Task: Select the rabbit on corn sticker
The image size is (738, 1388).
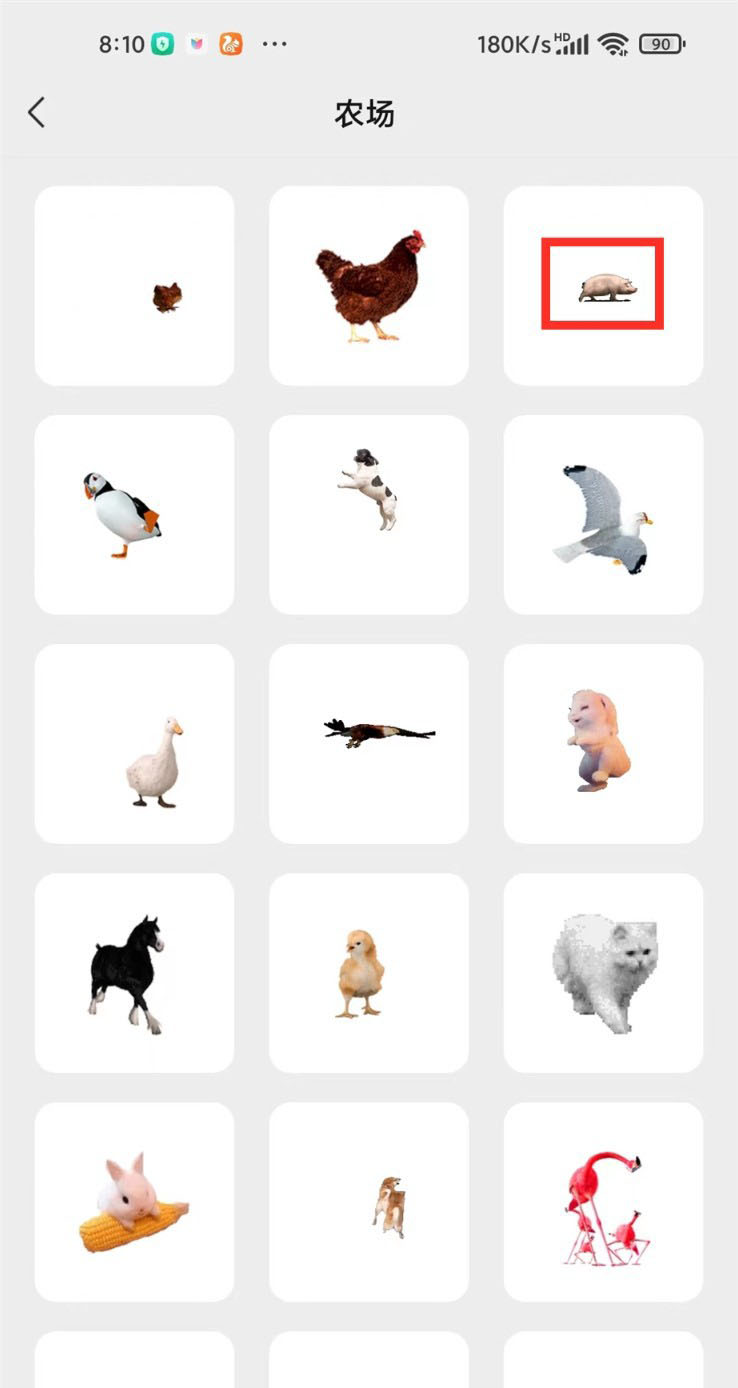Action: (x=135, y=1202)
